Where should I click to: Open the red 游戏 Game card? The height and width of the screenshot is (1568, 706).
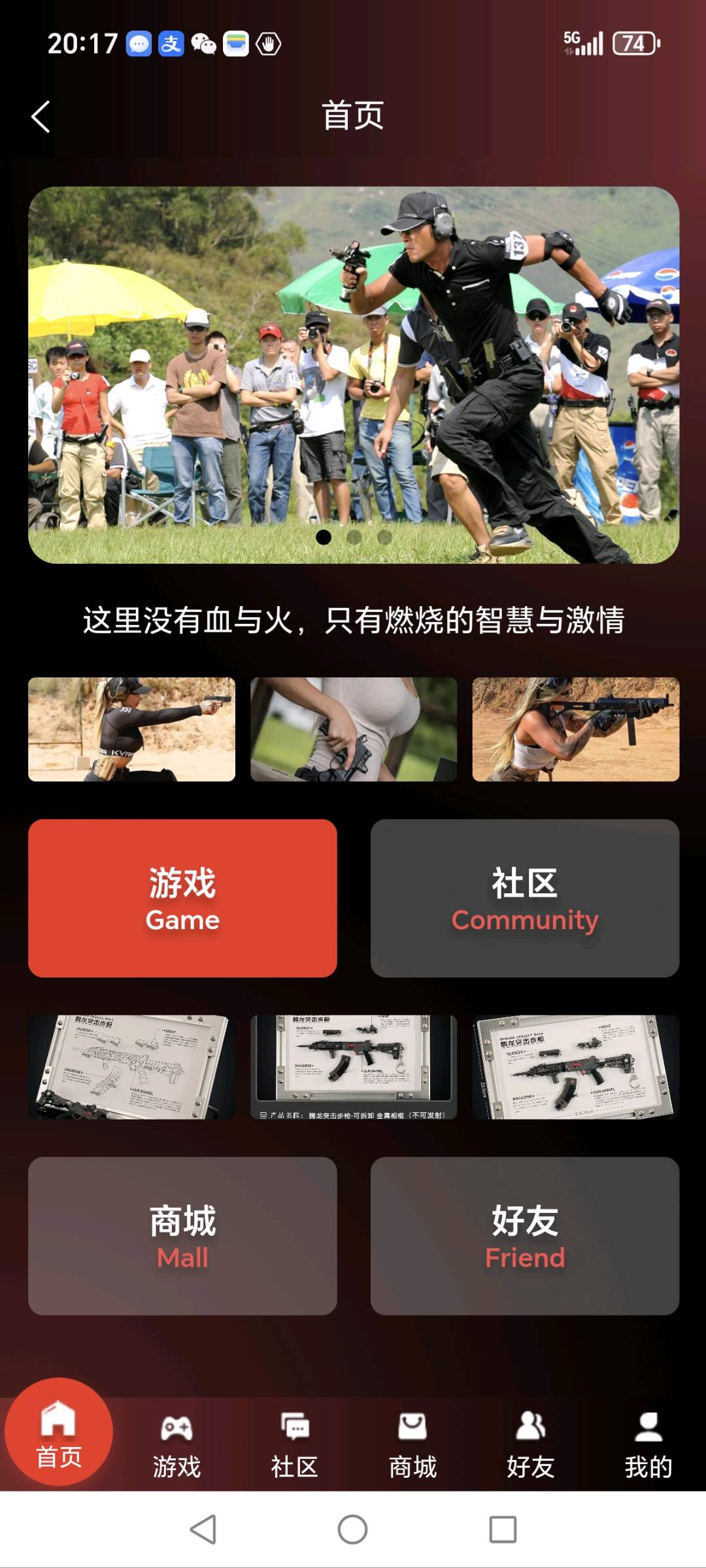pos(183,898)
